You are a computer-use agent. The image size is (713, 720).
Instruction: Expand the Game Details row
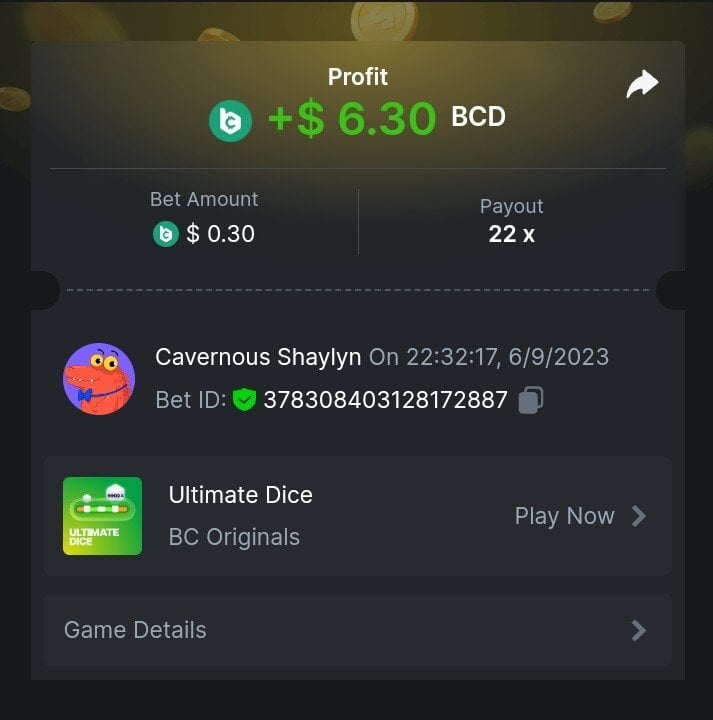[x=357, y=630]
